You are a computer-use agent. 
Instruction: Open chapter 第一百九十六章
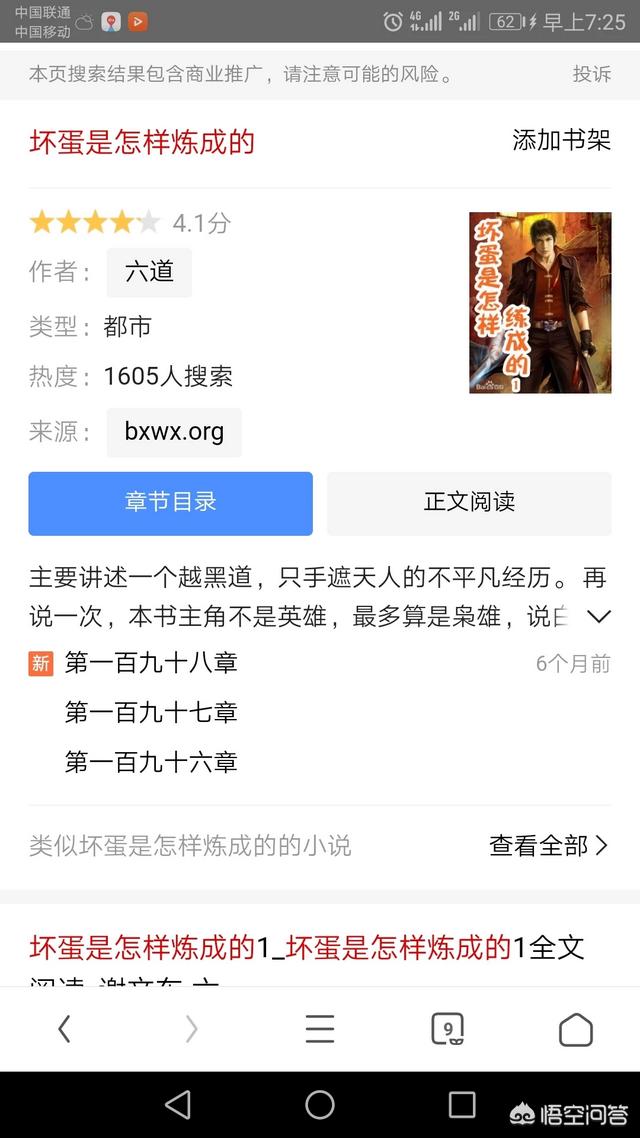(151, 762)
